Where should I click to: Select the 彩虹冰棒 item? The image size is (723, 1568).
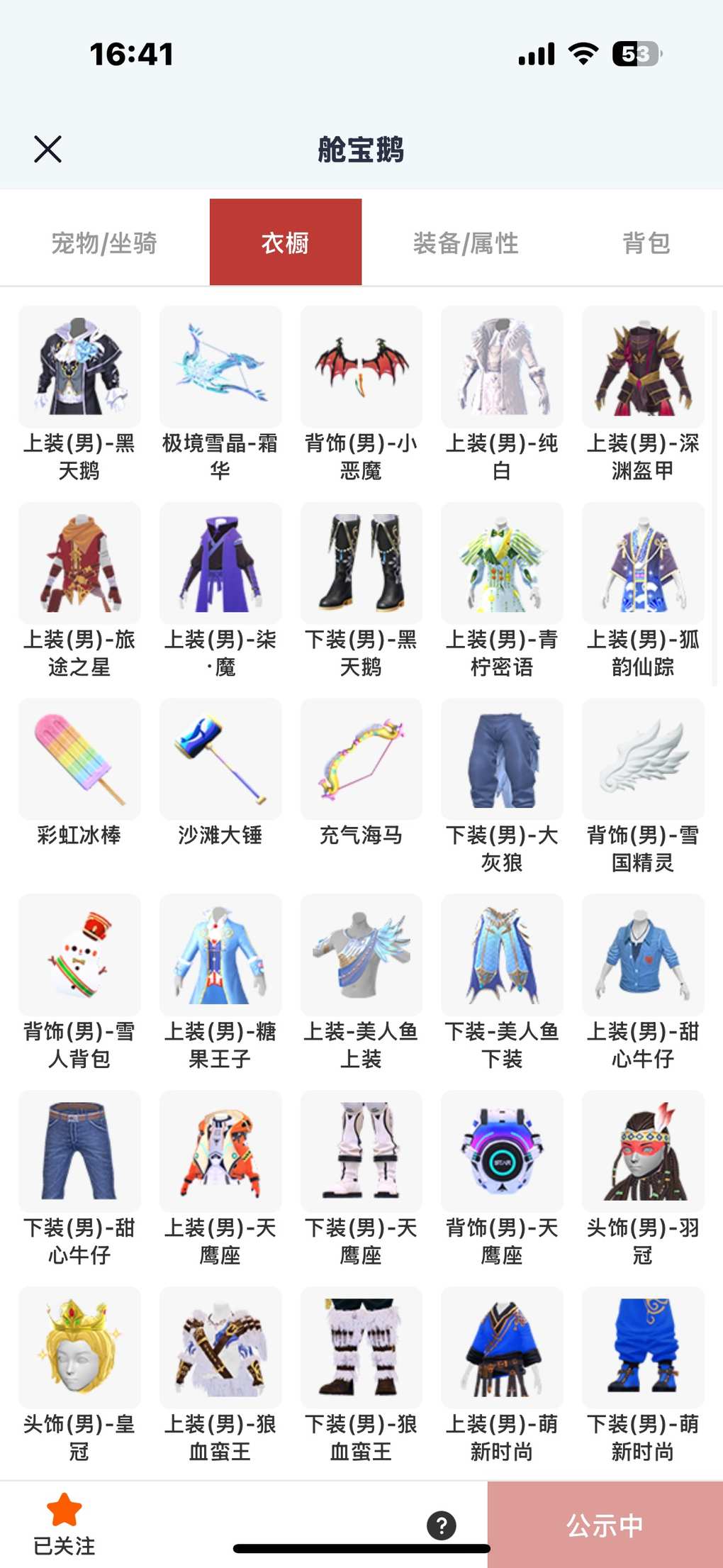(x=79, y=760)
